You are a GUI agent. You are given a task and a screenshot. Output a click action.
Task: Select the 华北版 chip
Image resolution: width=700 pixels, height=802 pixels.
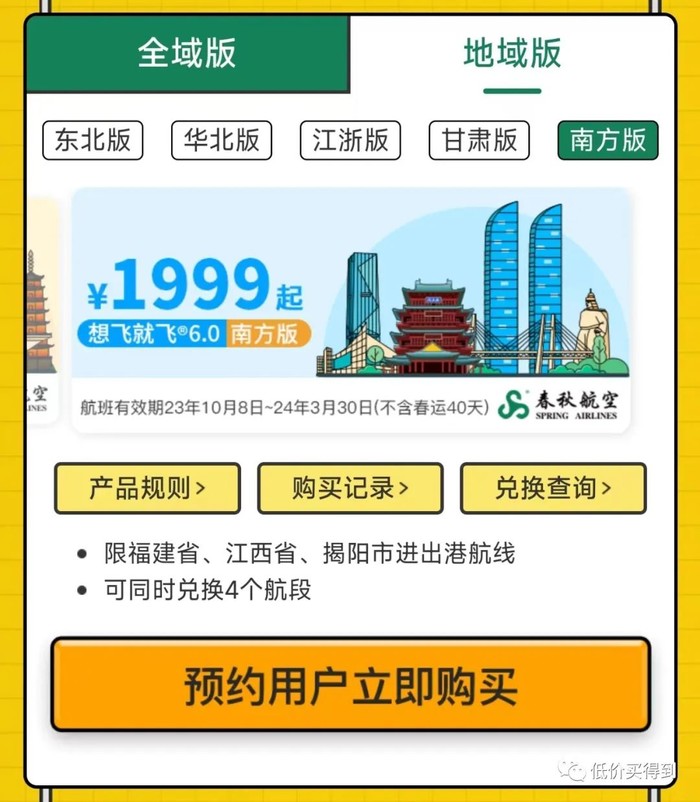tap(221, 140)
